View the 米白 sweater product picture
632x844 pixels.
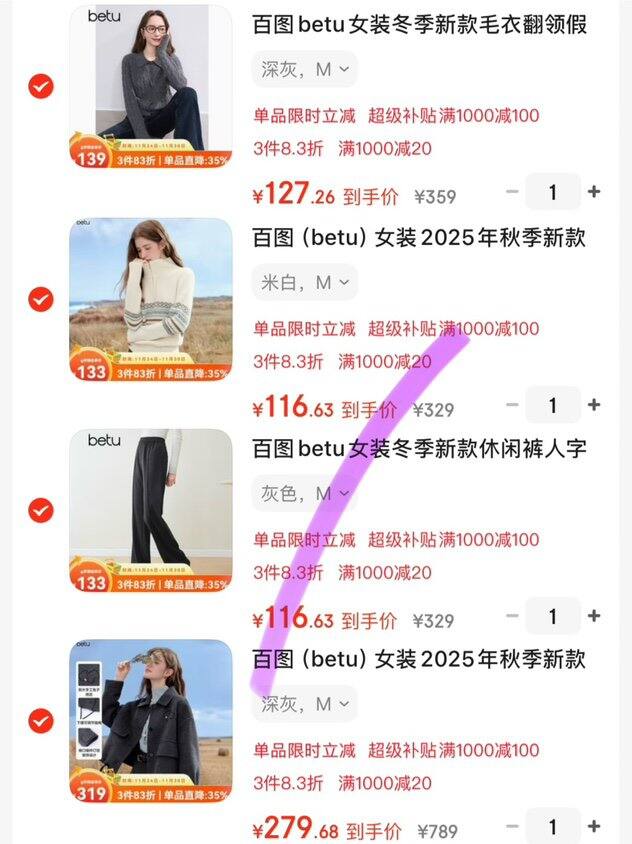tap(150, 299)
